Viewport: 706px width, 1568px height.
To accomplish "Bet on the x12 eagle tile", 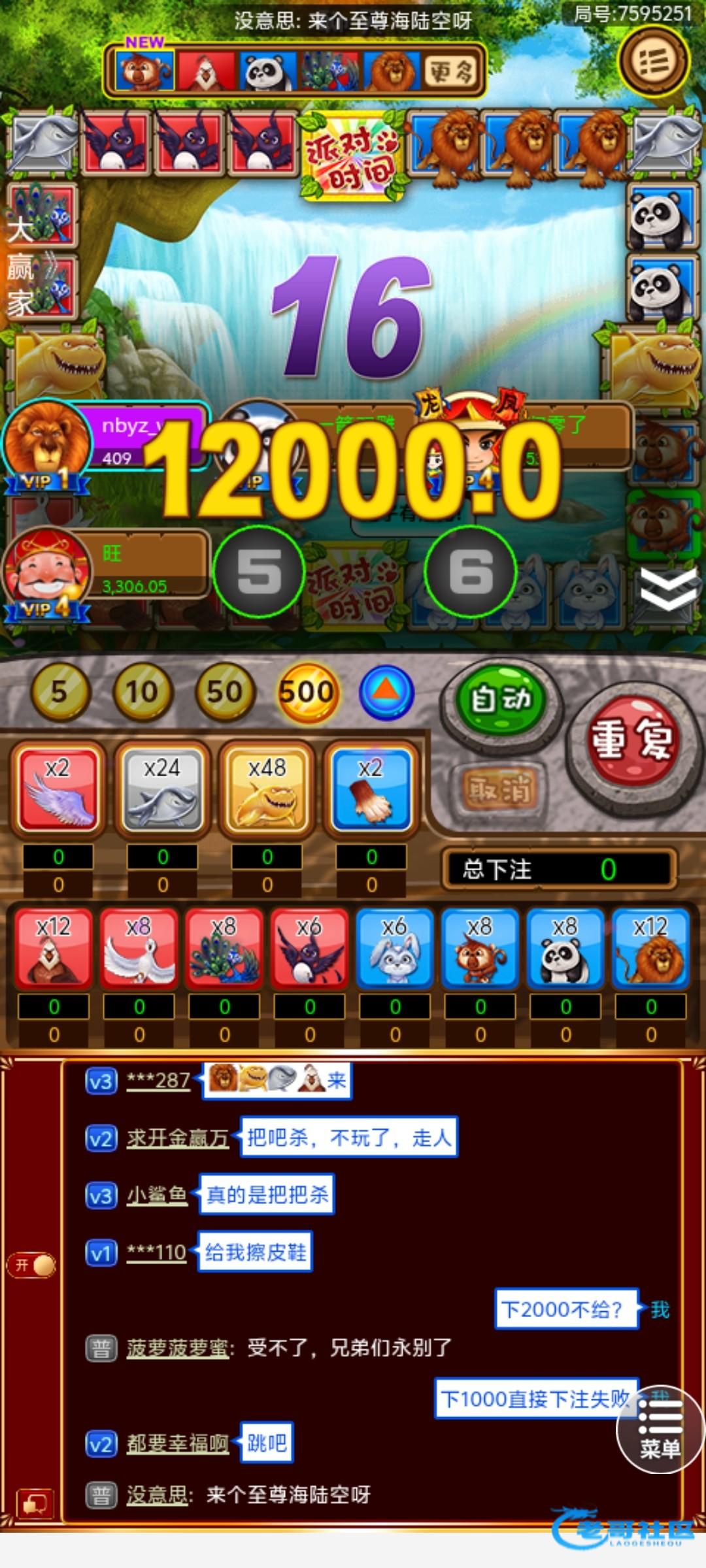I will 54,949.
